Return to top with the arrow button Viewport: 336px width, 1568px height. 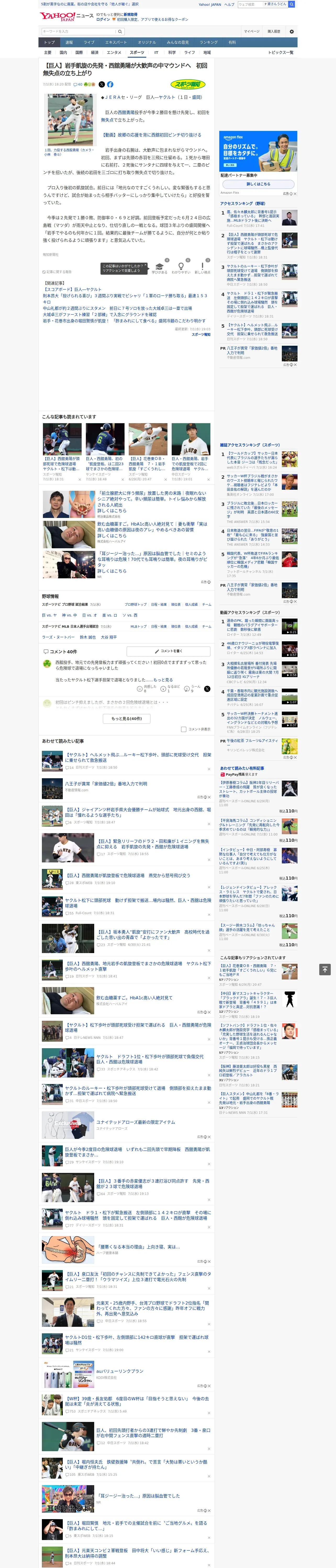[325, 969]
